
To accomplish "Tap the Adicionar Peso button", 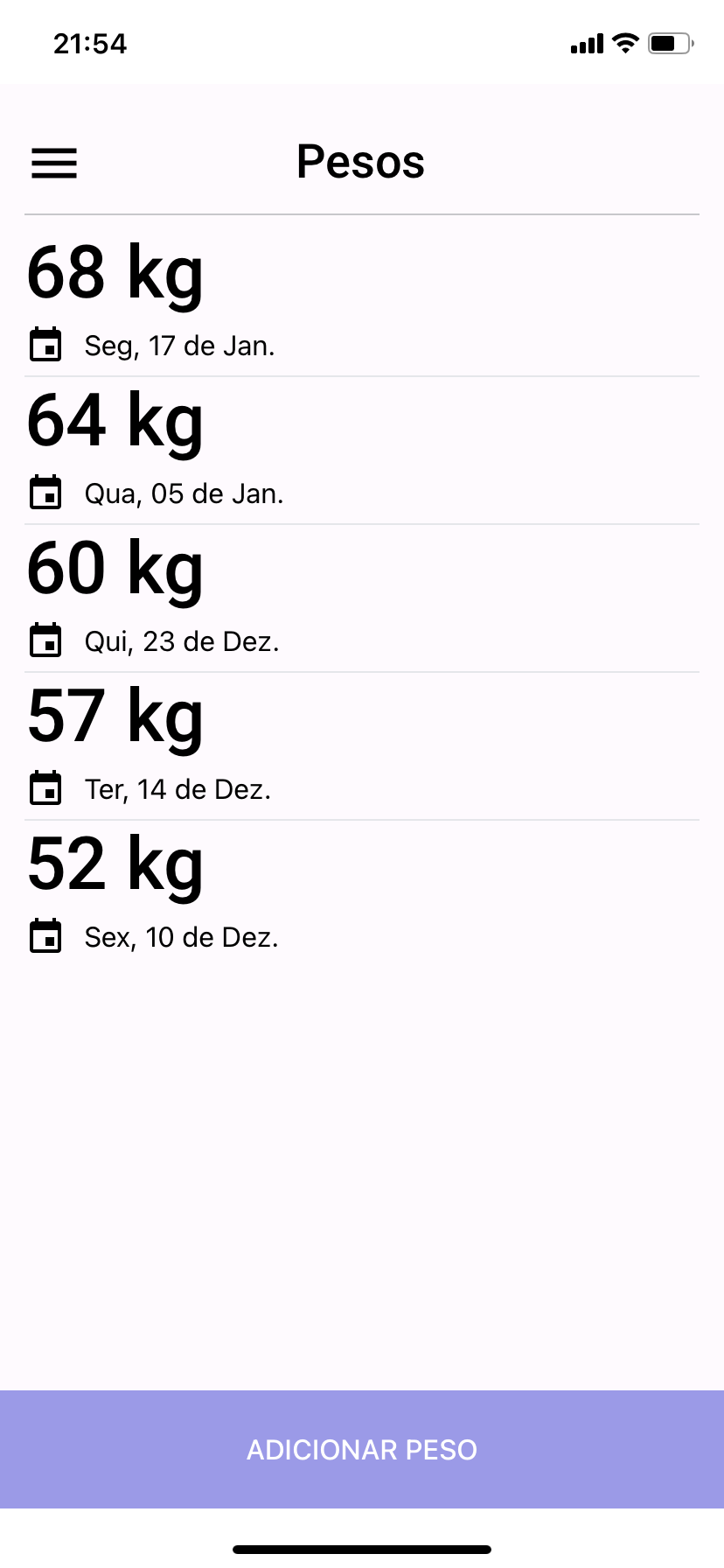I will (x=362, y=1449).
